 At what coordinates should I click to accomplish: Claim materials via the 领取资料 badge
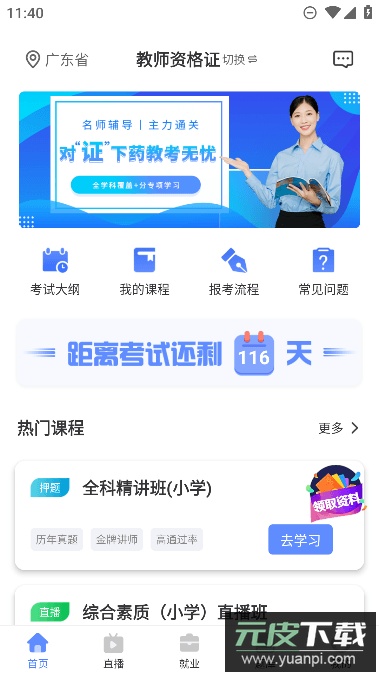coord(336,494)
